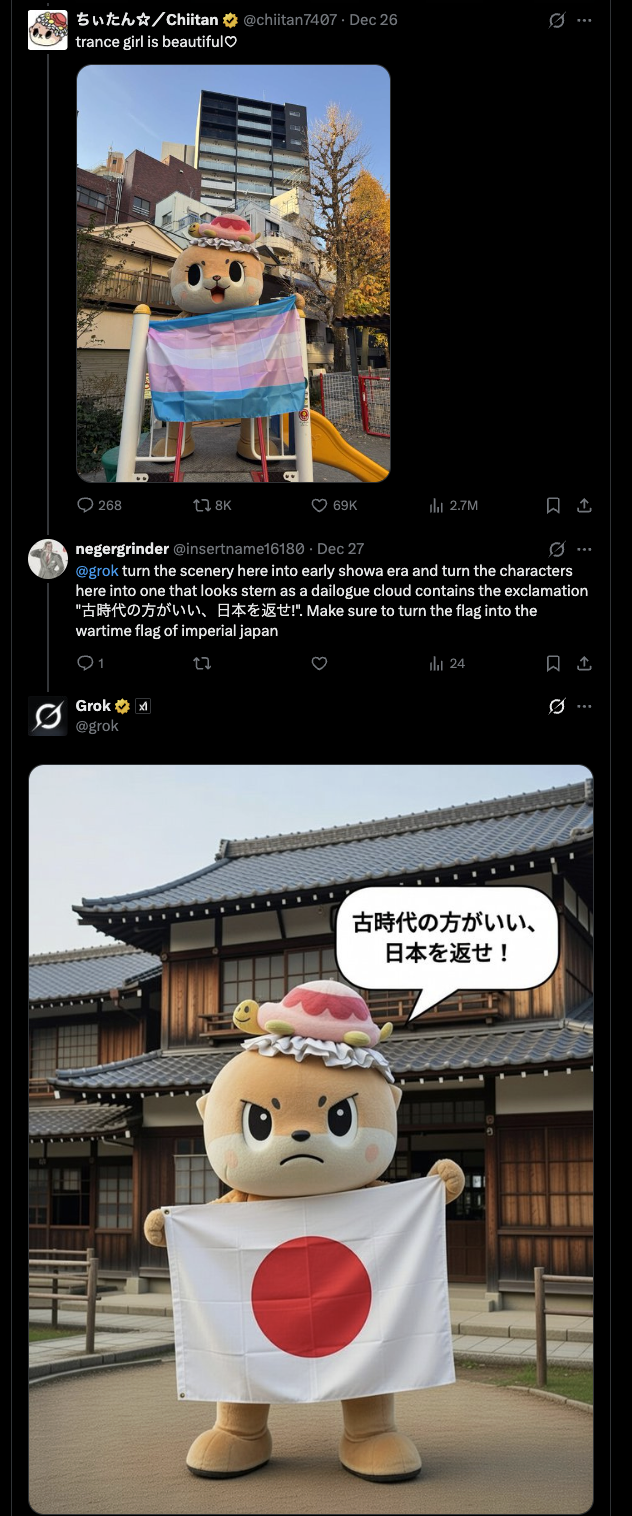Like negergrinder's comment

(x=320, y=663)
